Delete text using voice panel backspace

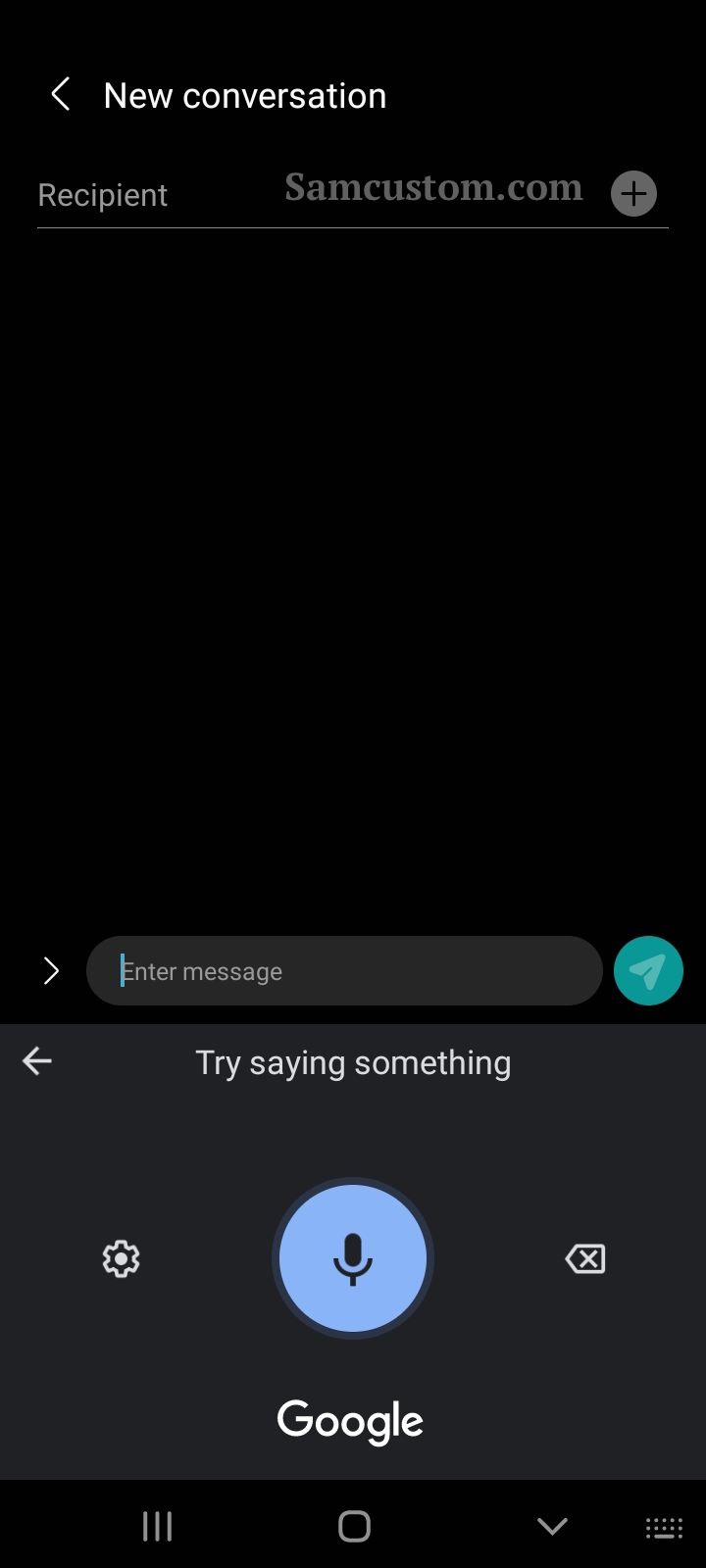[x=585, y=1258]
